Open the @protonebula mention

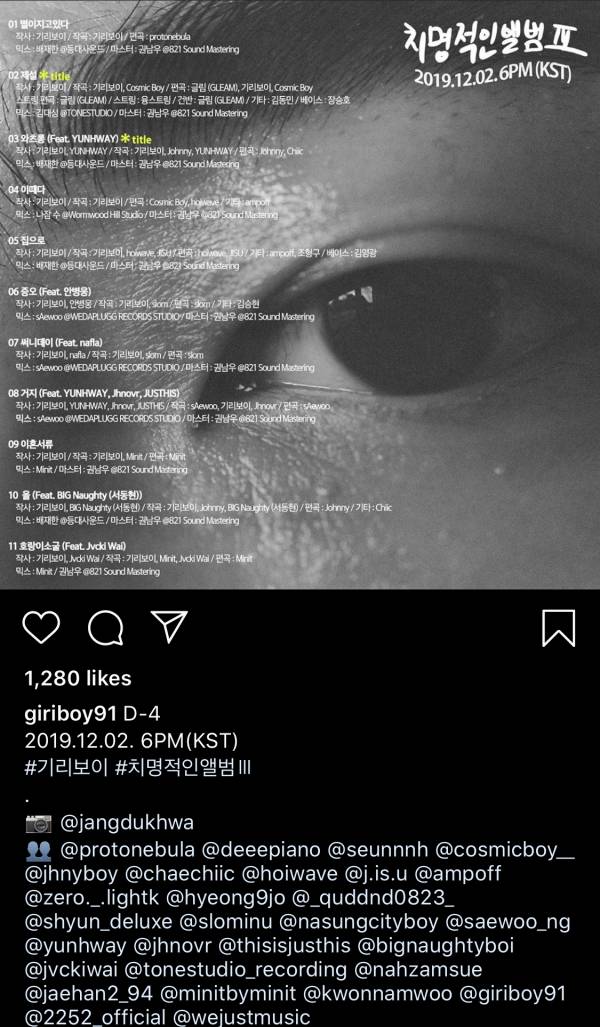128,851
